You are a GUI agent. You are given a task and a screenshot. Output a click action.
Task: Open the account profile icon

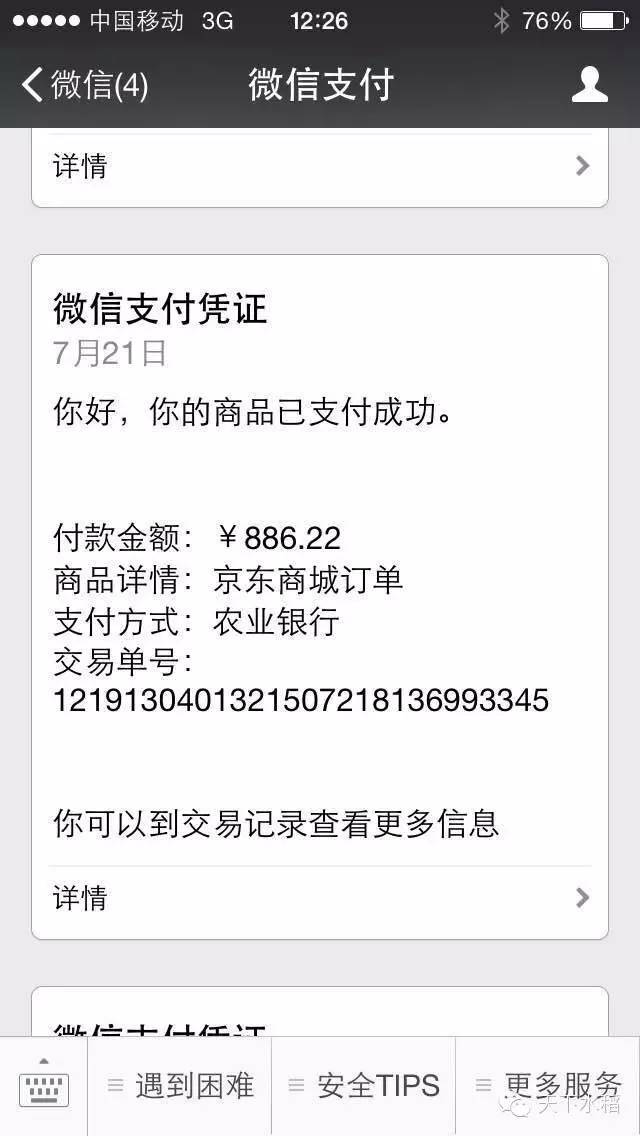tap(589, 85)
